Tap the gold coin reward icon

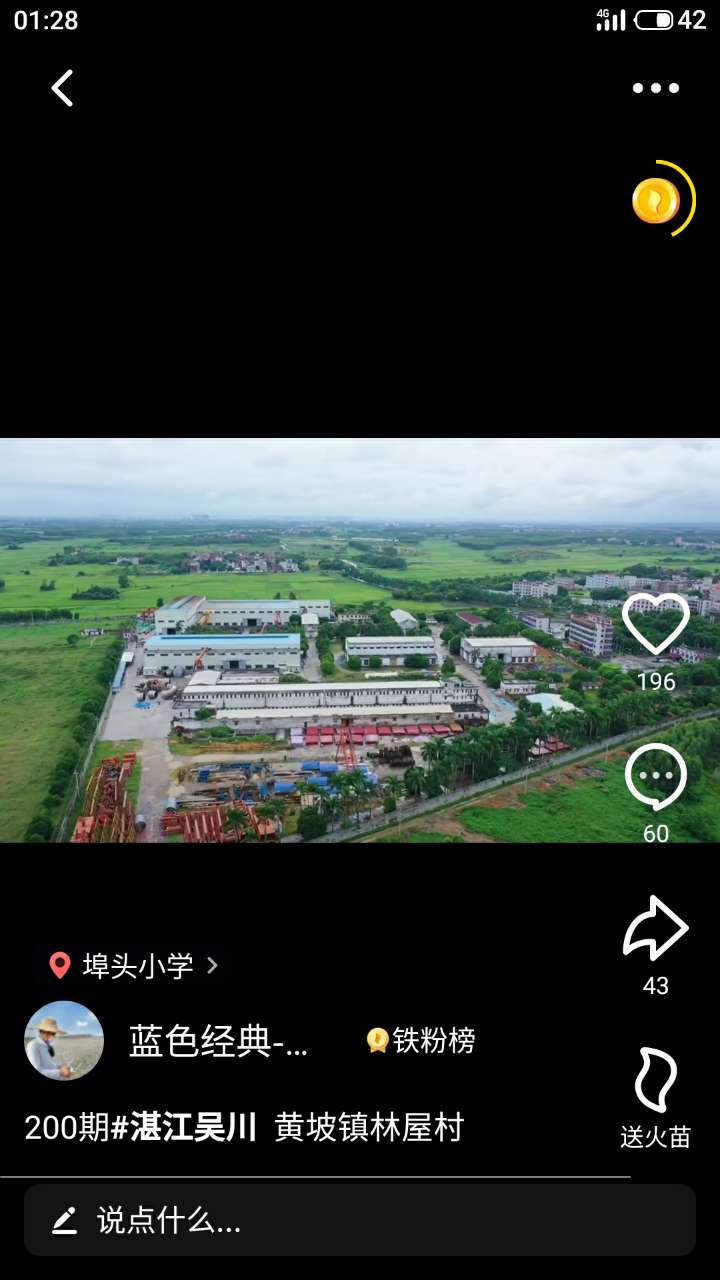[x=656, y=200]
